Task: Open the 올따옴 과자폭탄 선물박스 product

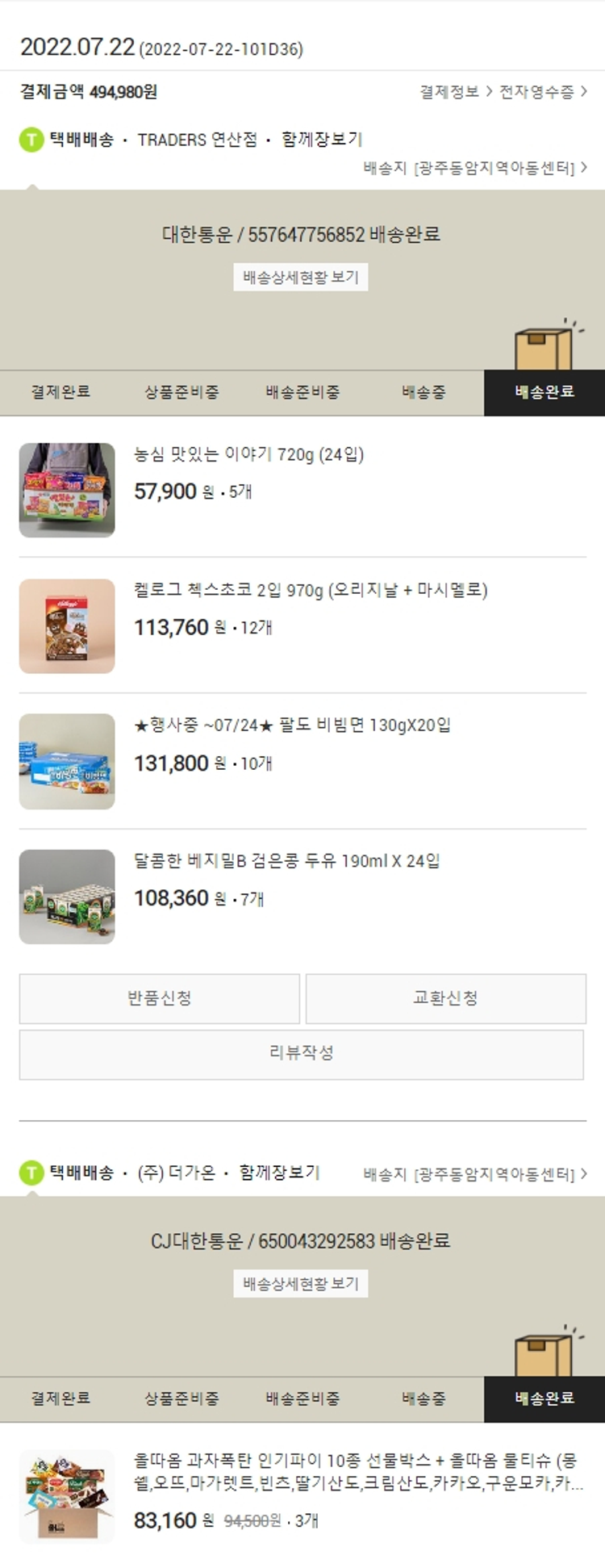Action: (355, 1470)
